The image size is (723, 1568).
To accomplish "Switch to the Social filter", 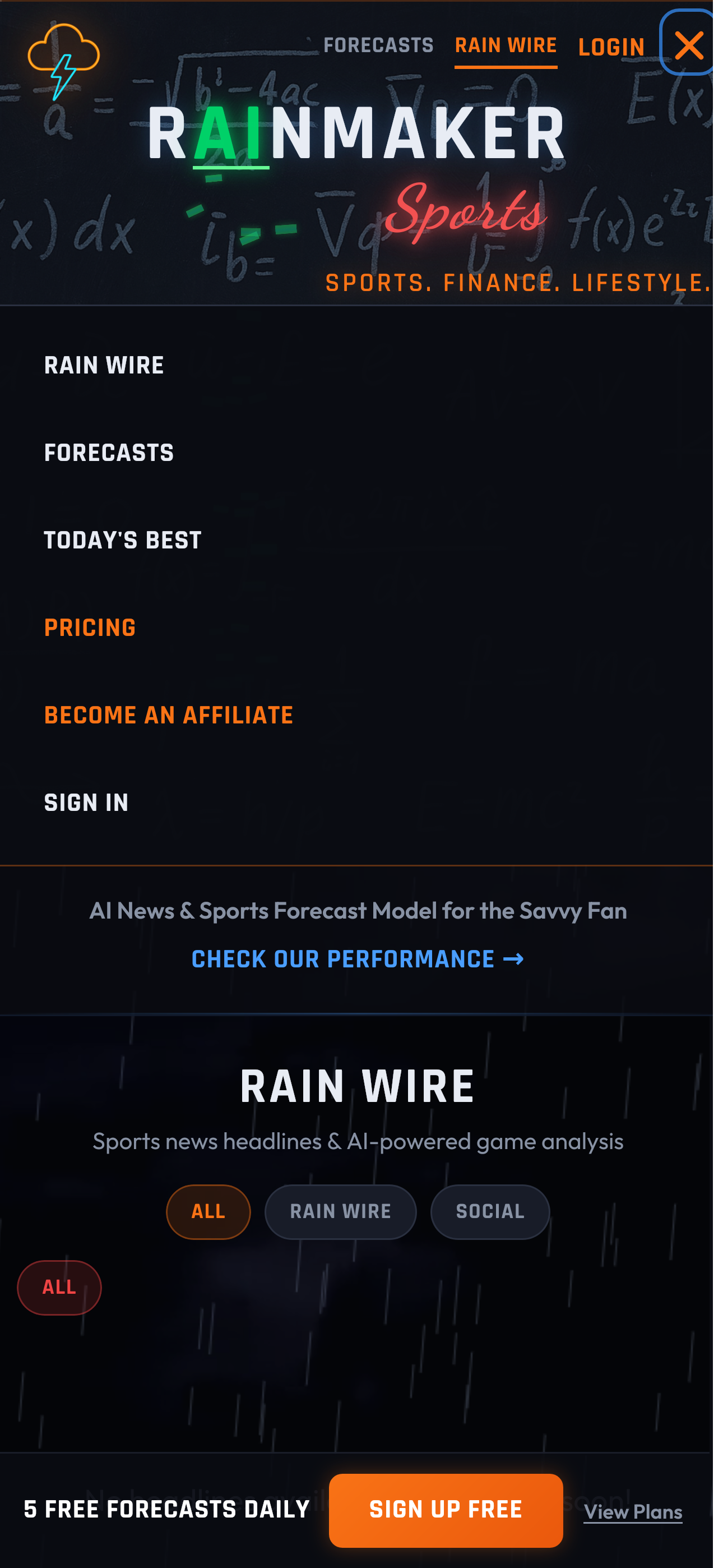I will [490, 1211].
